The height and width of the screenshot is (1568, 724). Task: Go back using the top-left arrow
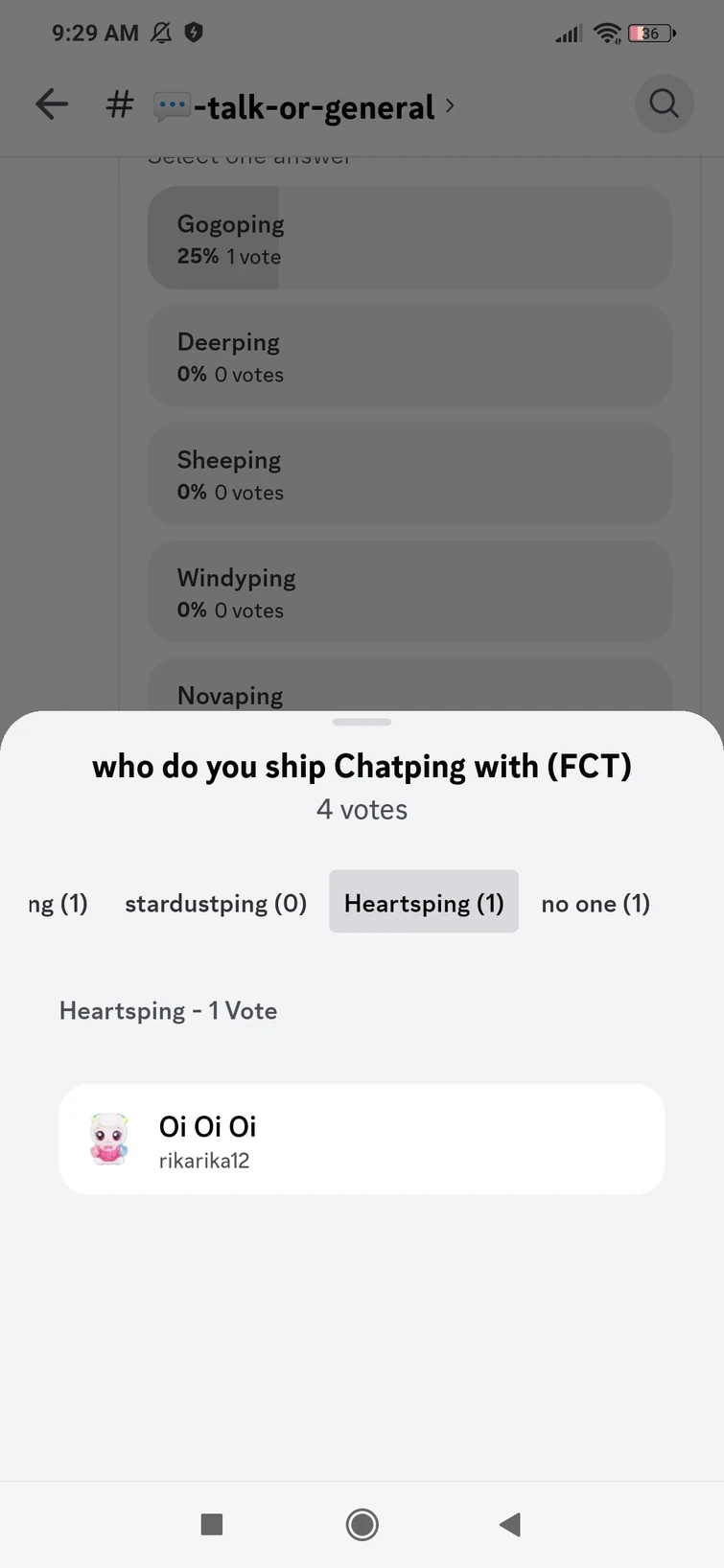point(52,104)
